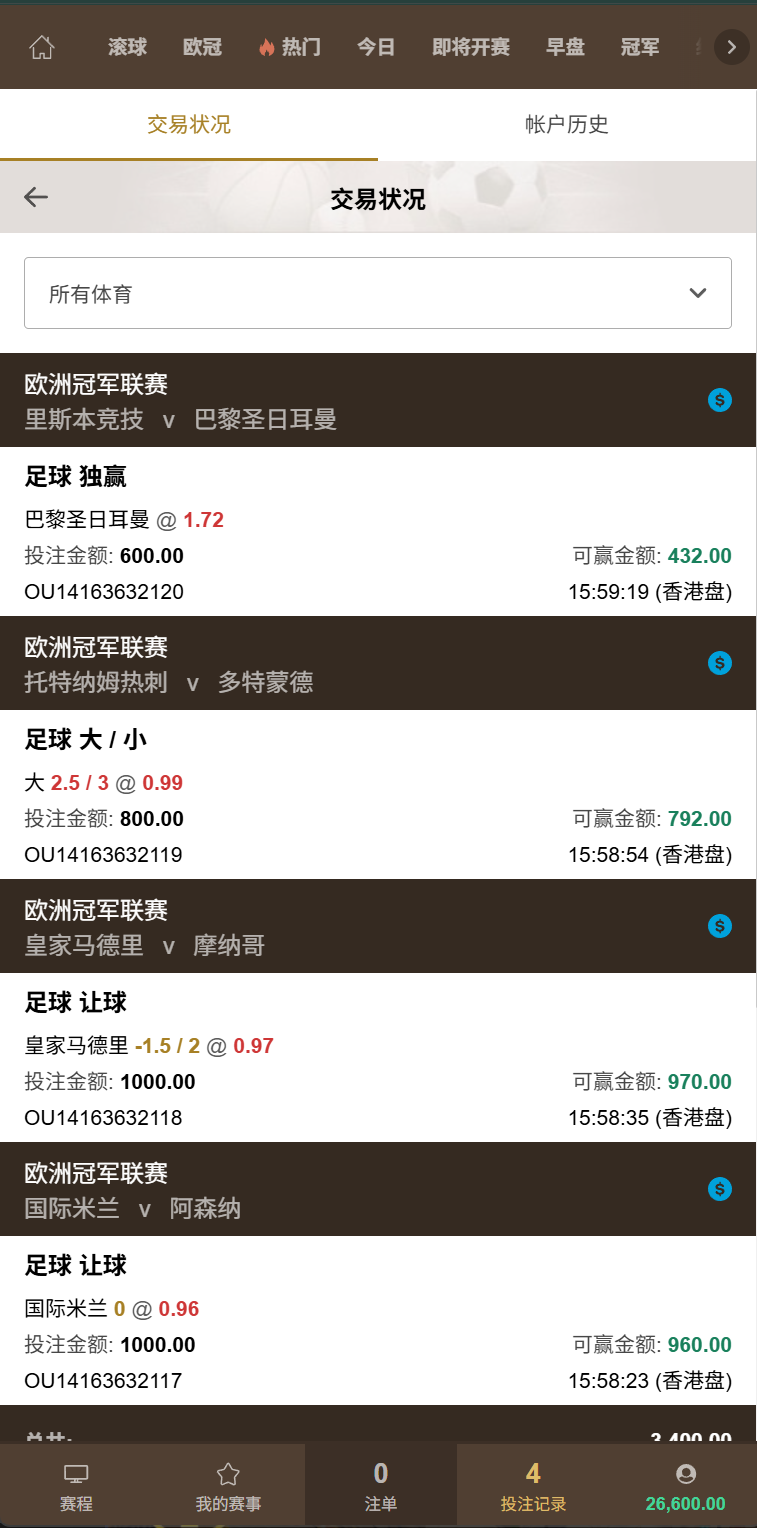Click the dollar icon on 皇家马德里 match
Image resolution: width=757 pixels, height=1528 pixels.
click(719, 926)
